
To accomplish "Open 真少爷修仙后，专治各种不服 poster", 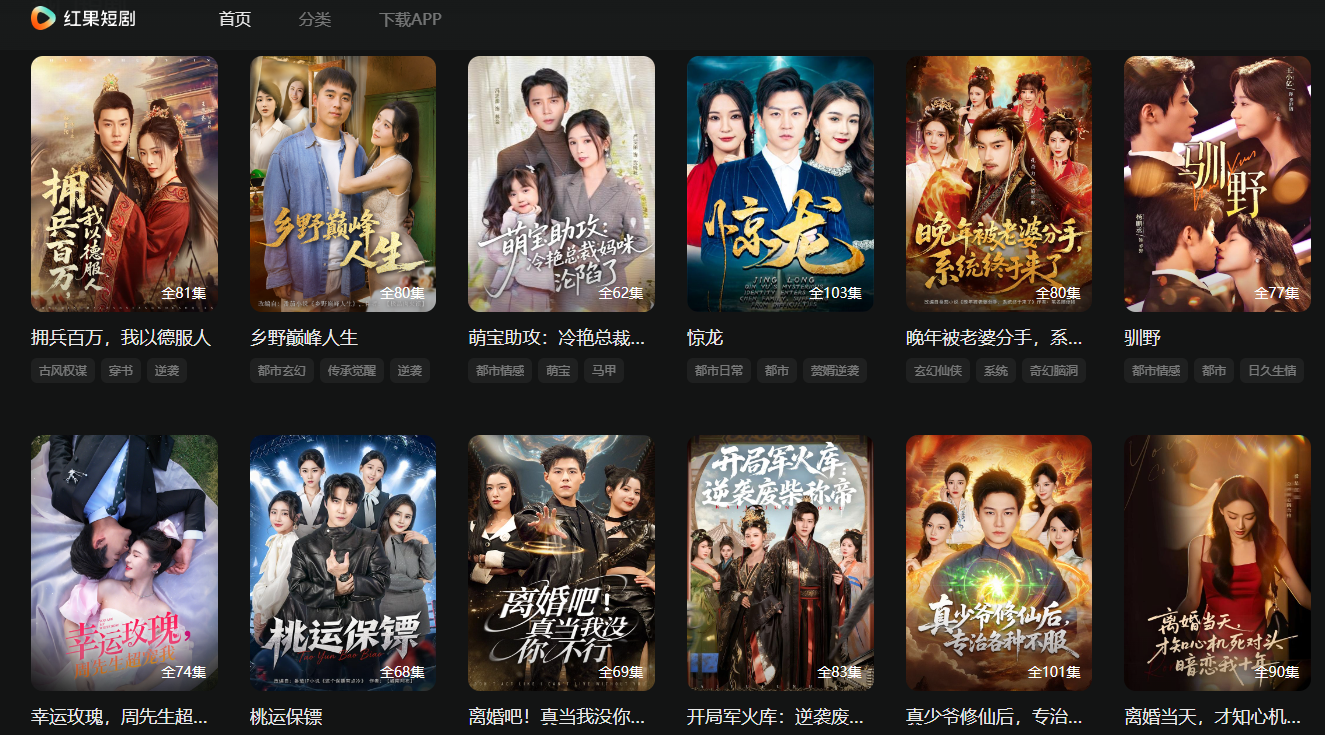I will (x=999, y=562).
